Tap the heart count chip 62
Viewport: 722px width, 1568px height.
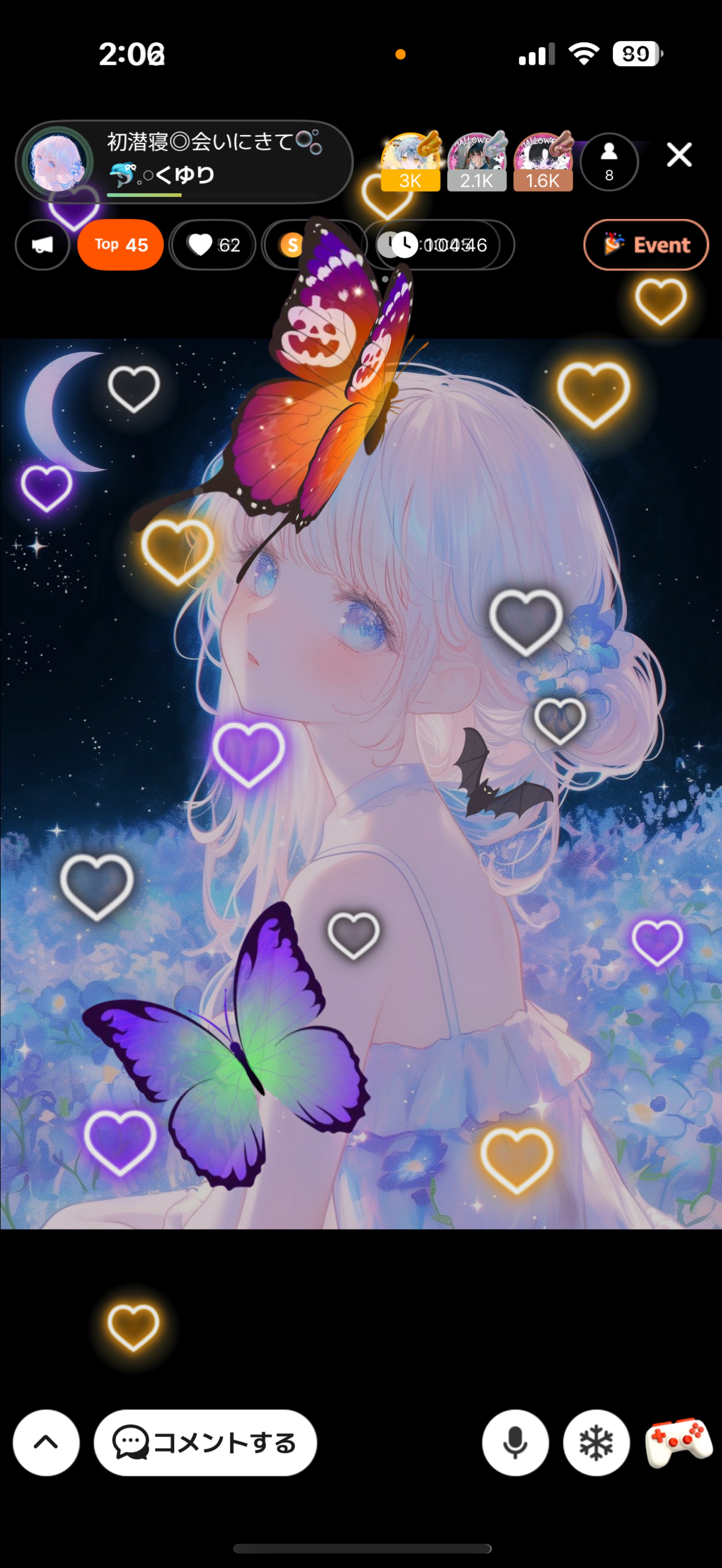coord(213,245)
